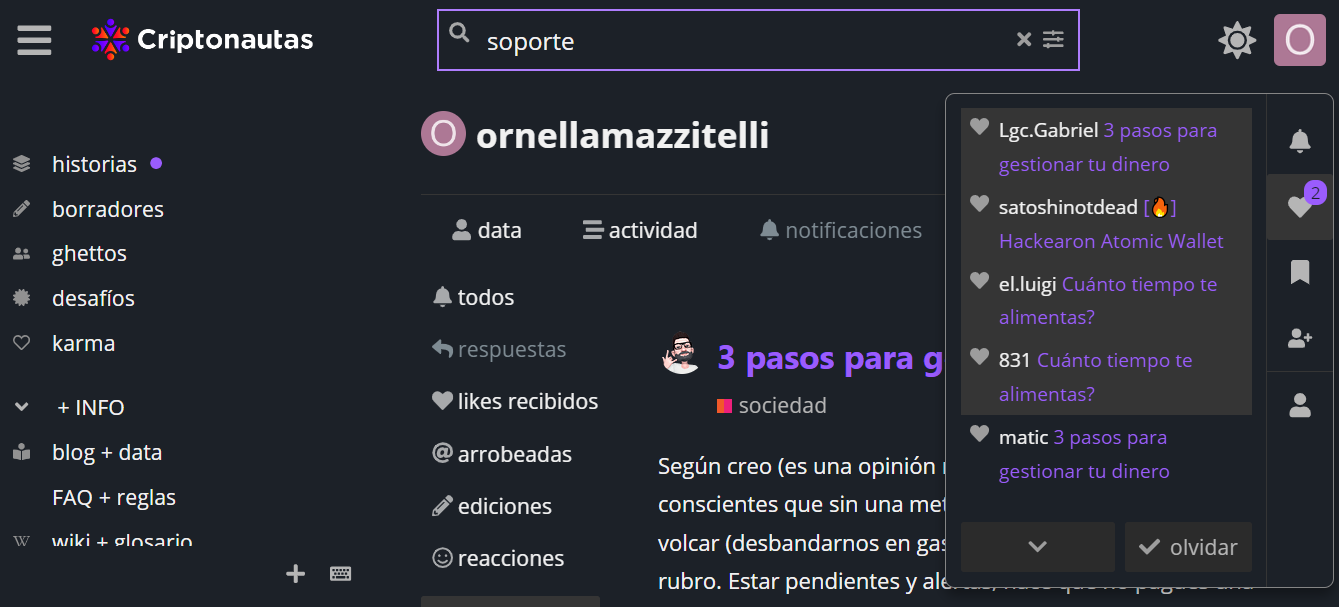The image size is (1339, 607).
Task: Open the ghettos section
Action: click(x=89, y=254)
